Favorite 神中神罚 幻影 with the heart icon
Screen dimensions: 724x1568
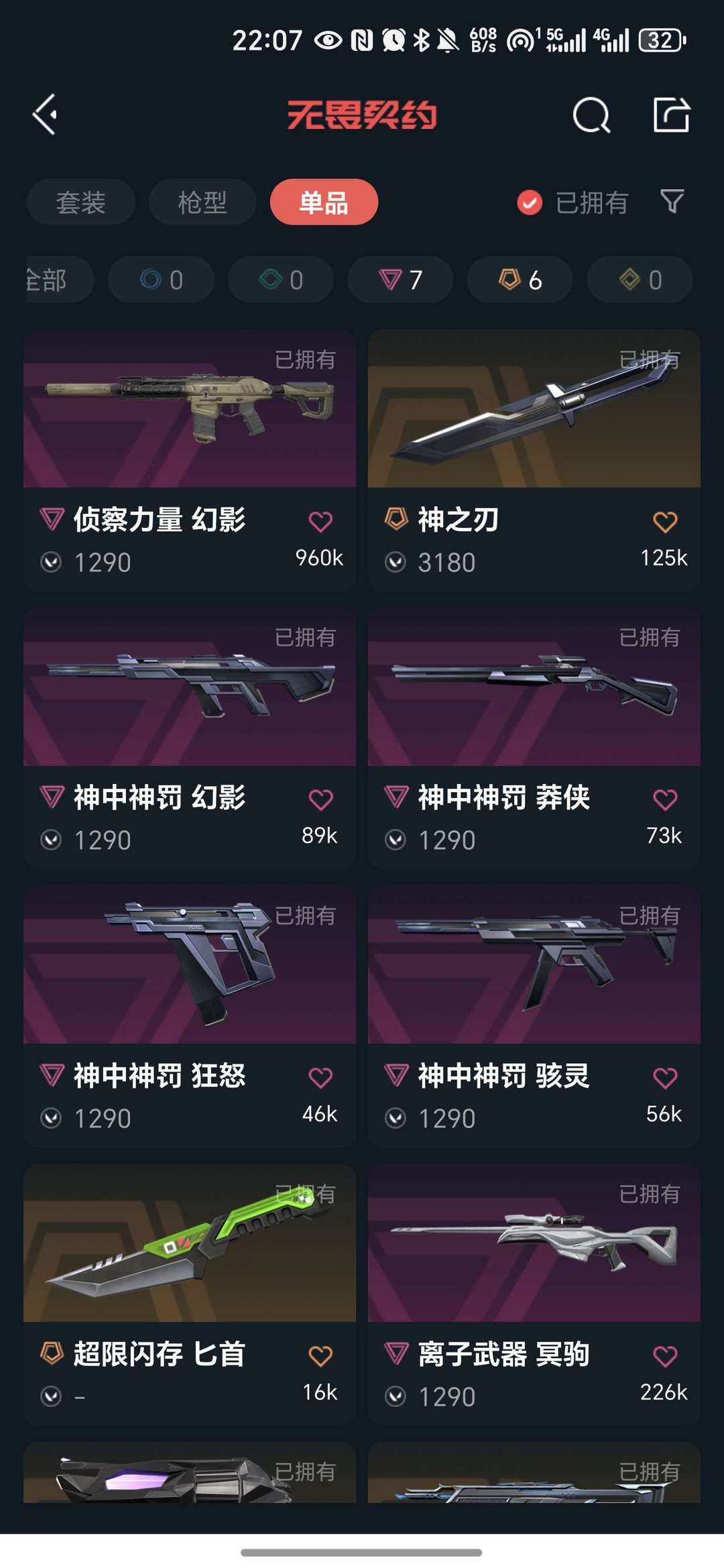click(320, 799)
